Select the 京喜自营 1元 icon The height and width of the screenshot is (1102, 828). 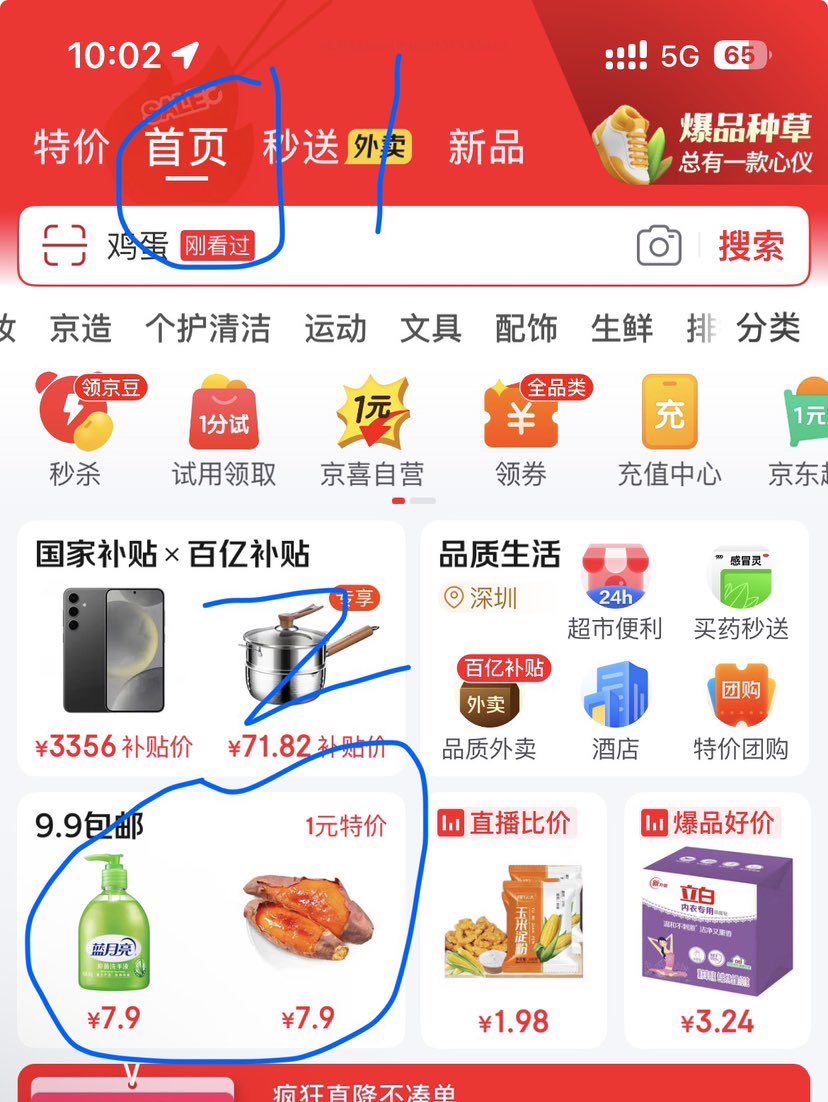point(370,425)
